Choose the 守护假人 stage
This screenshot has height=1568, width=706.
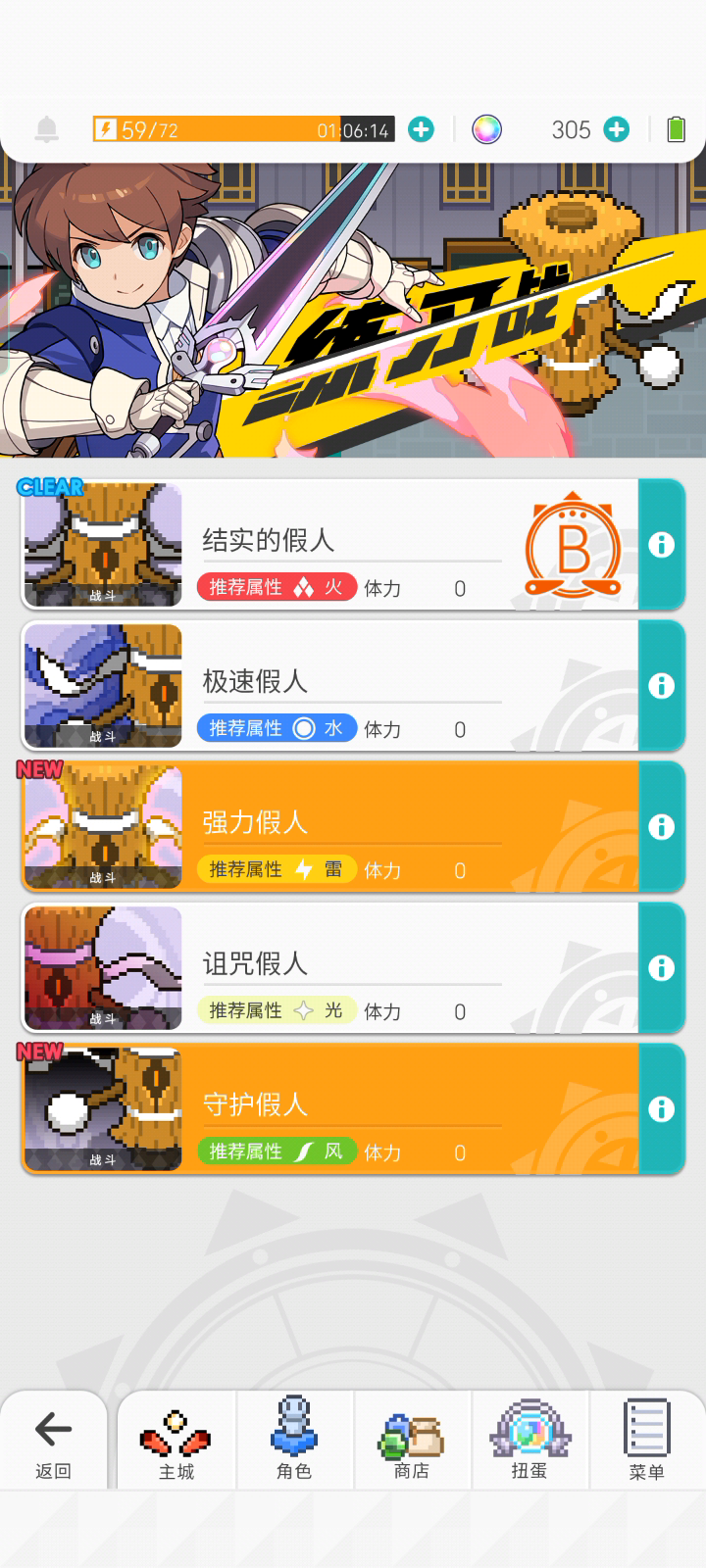329,1108
